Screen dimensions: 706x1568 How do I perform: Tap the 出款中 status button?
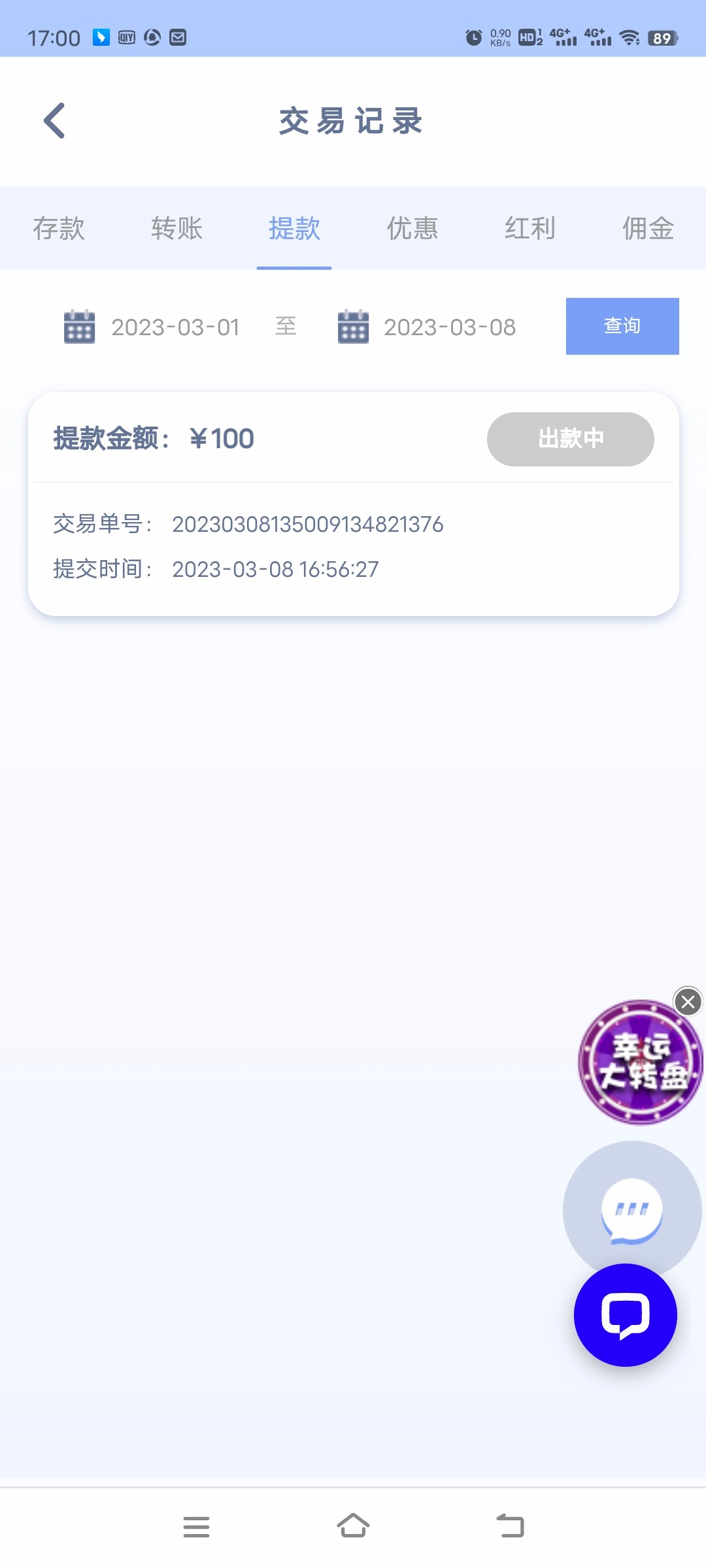[570, 439]
